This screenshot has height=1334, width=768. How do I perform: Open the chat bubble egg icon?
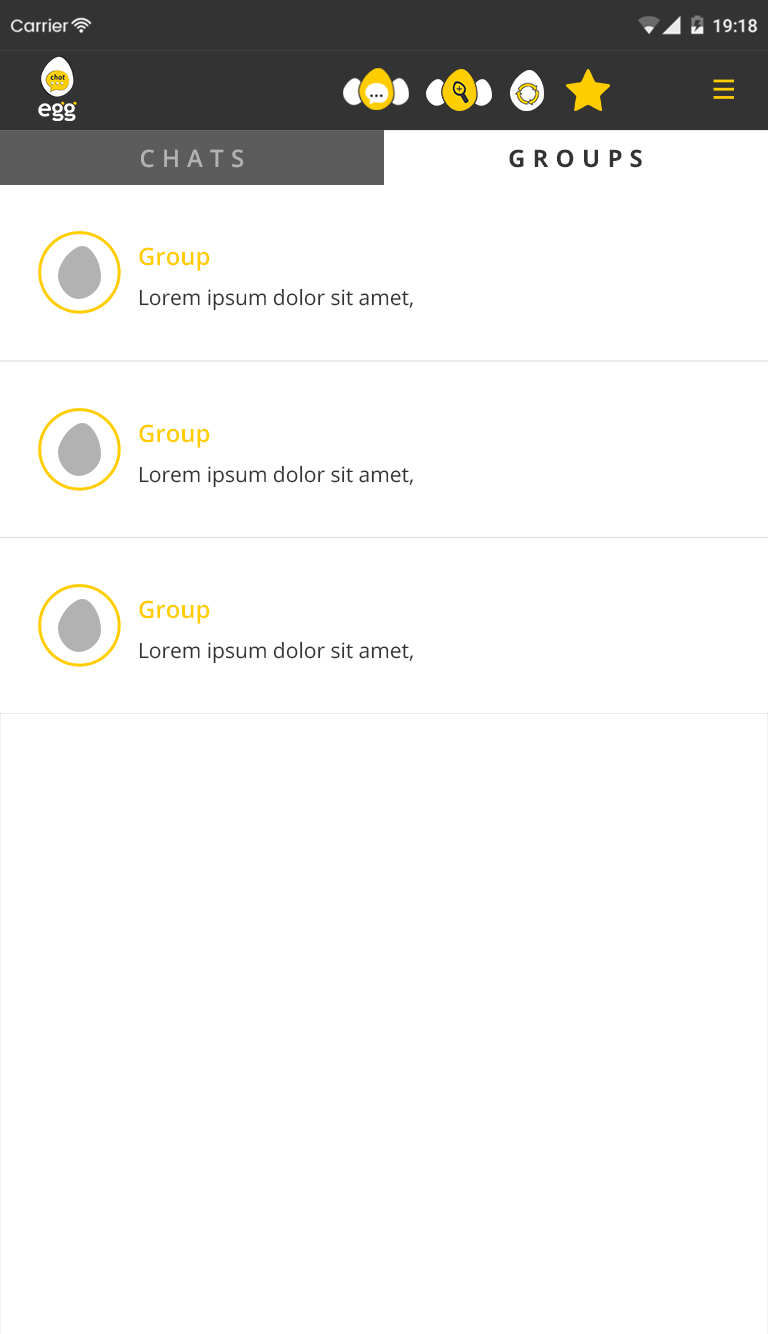(x=376, y=91)
